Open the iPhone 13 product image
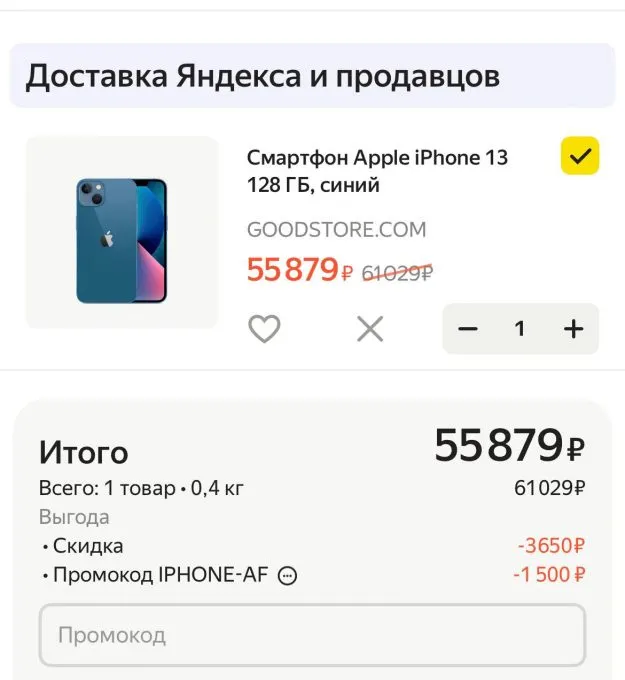This screenshot has width=625, height=680. pos(122,232)
